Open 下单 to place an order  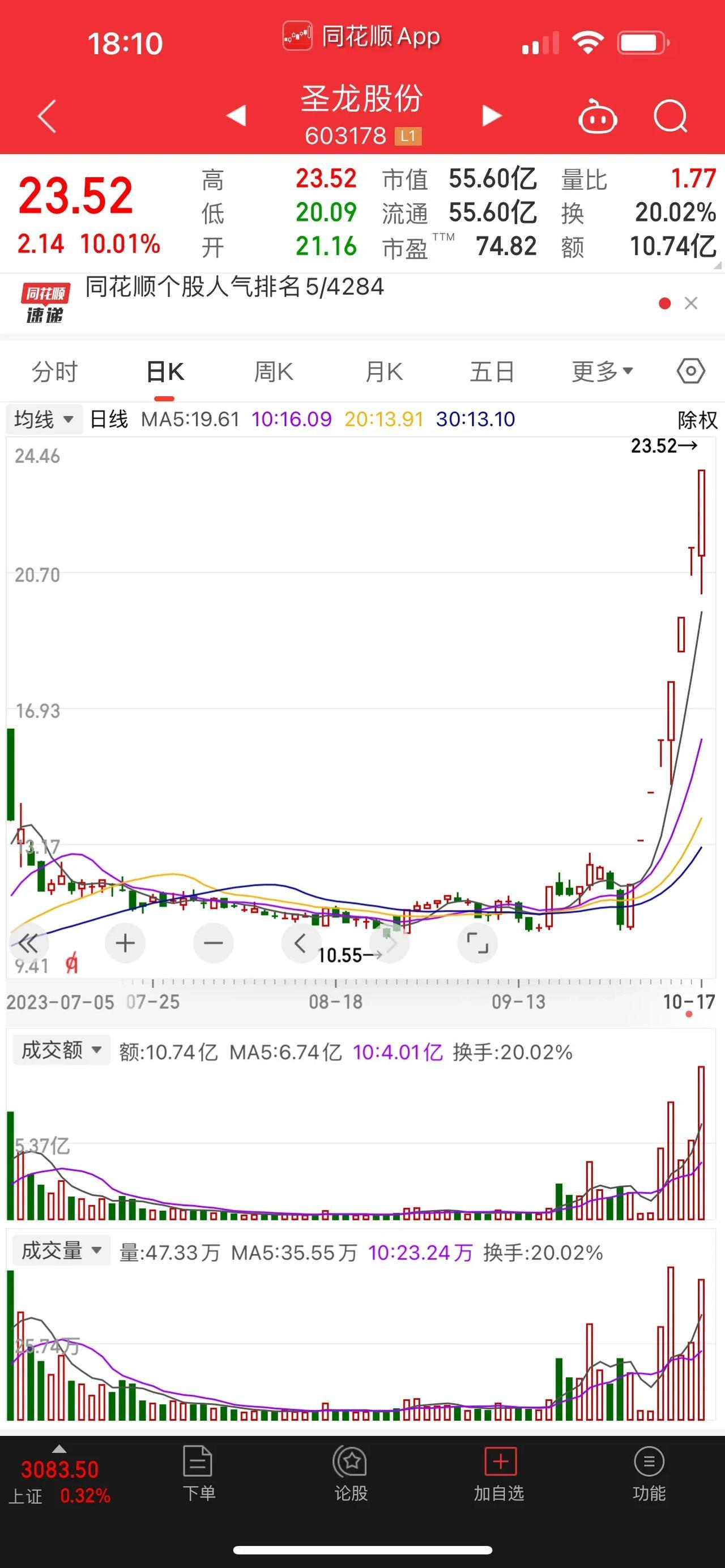coord(198,1473)
